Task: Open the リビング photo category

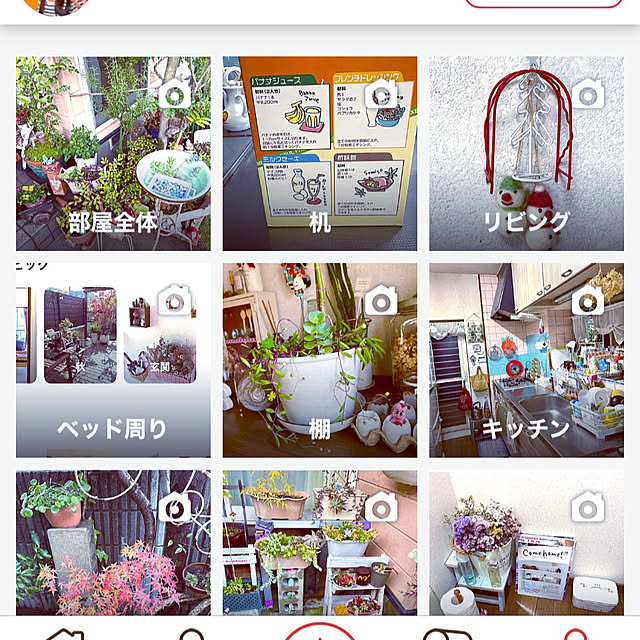Action: (526, 153)
